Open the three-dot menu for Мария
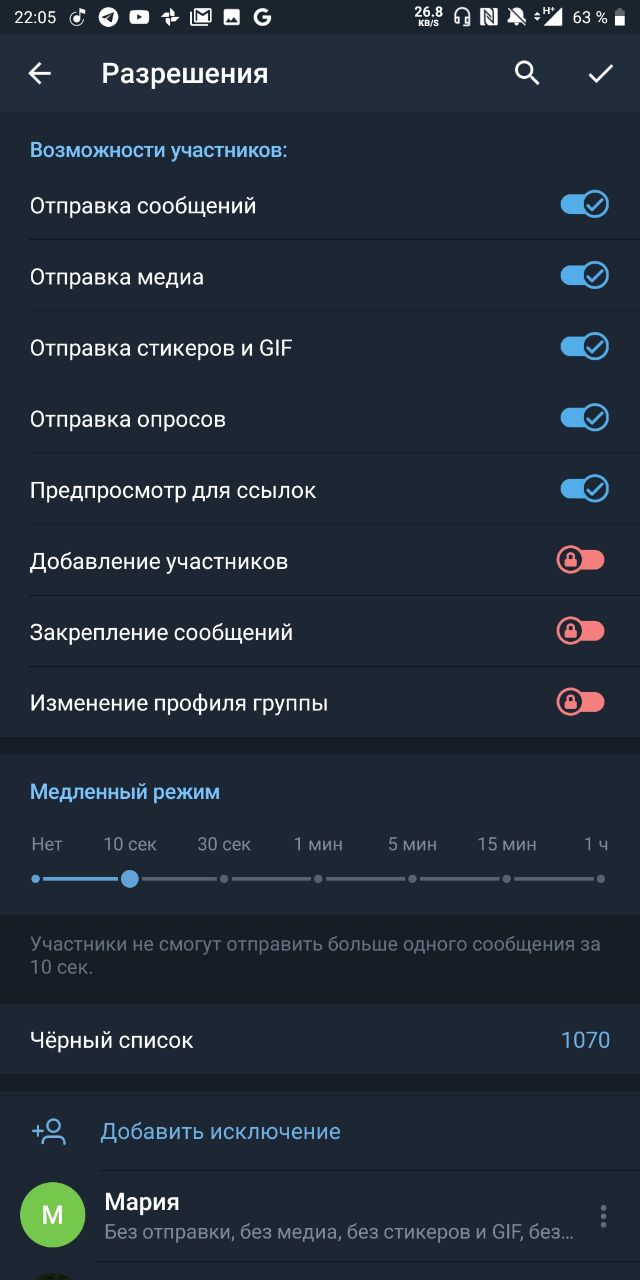The height and width of the screenshot is (1280, 640). click(603, 1216)
